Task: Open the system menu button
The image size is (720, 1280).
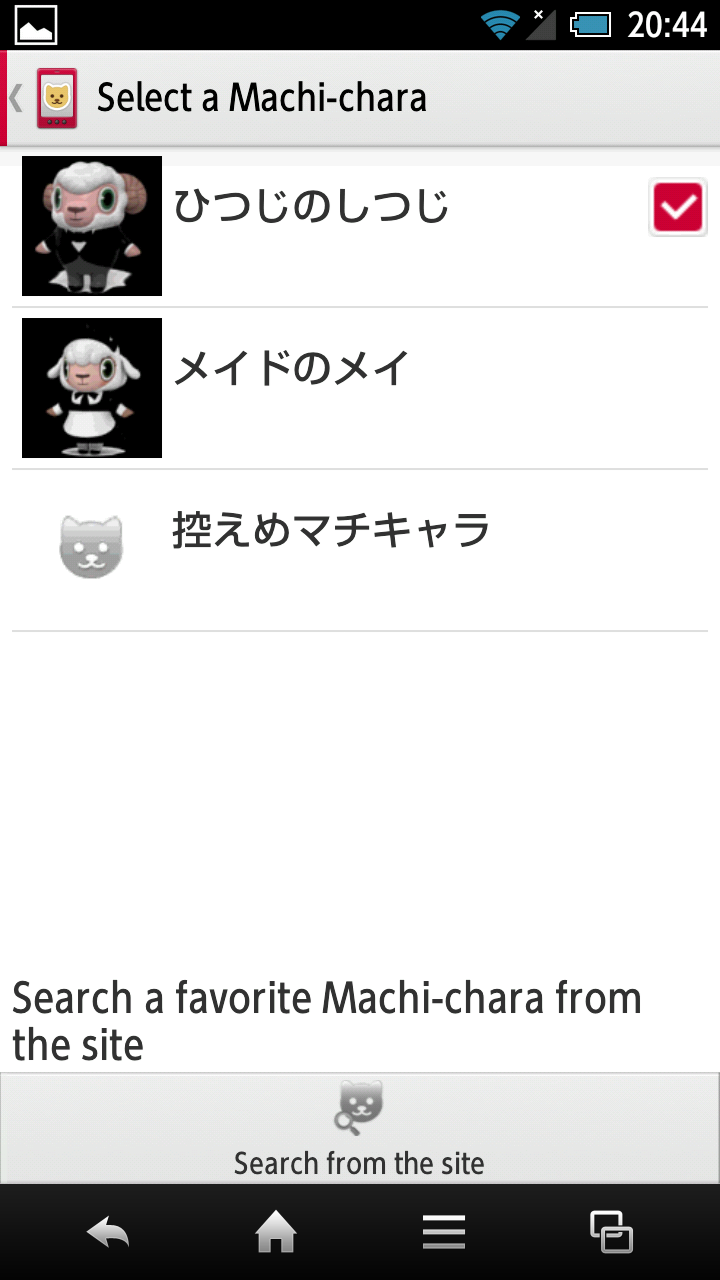Action: pos(443,1232)
